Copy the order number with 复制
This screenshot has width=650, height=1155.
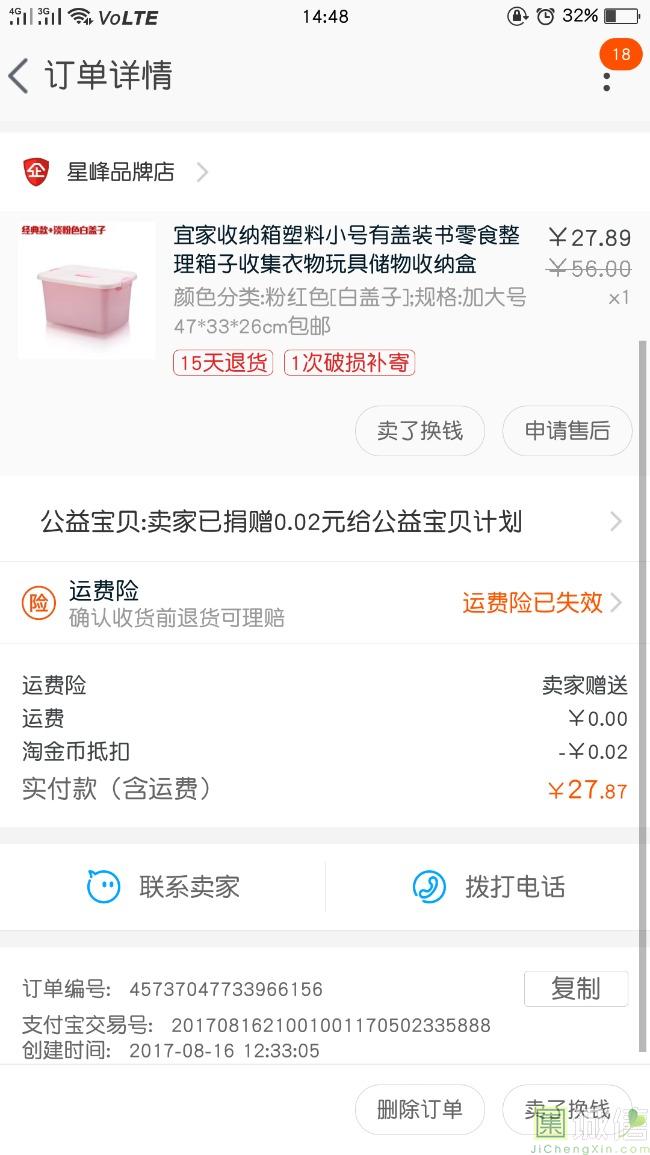(x=575, y=988)
